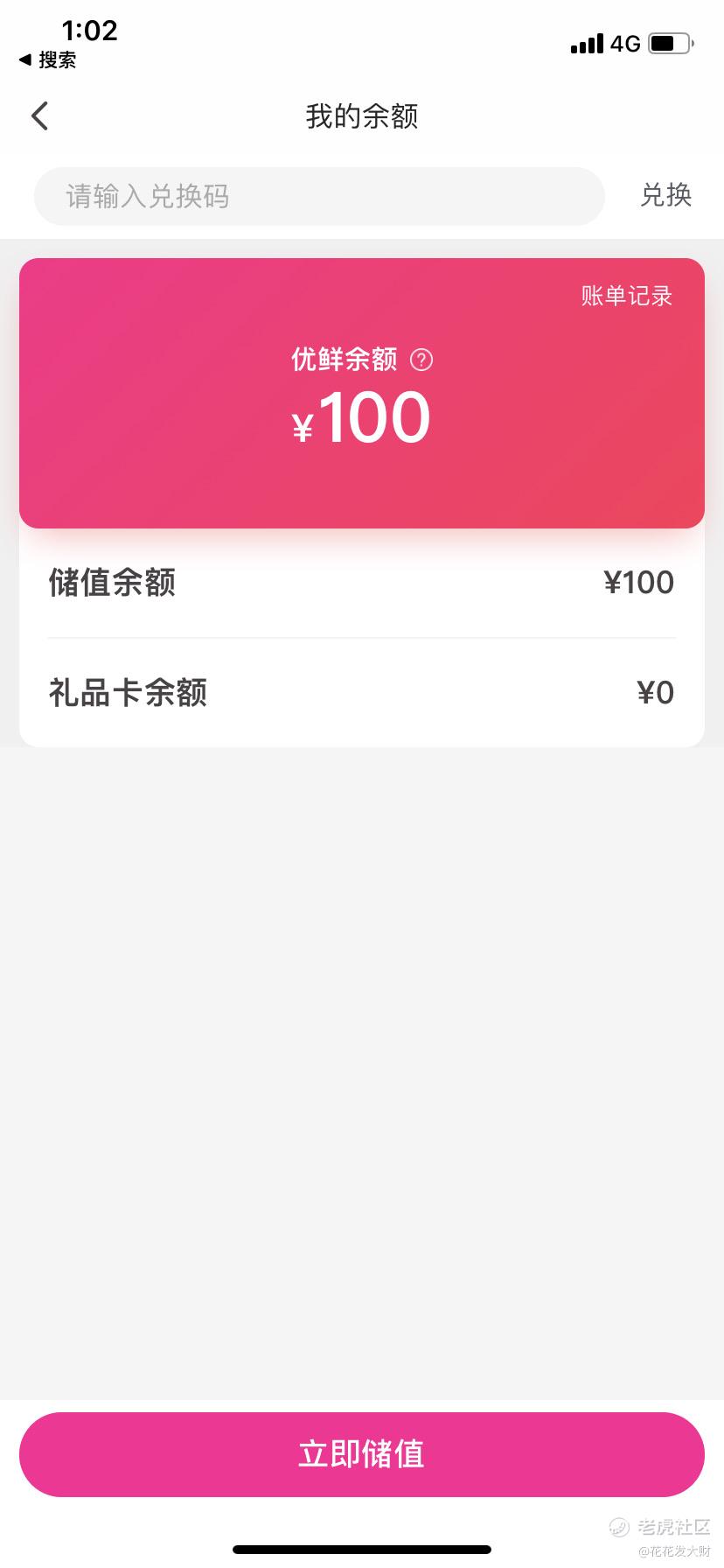The width and height of the screenshot is (724, 1568).
Task: Return to 搜索 via status bar link
Action: coord(48,60)
